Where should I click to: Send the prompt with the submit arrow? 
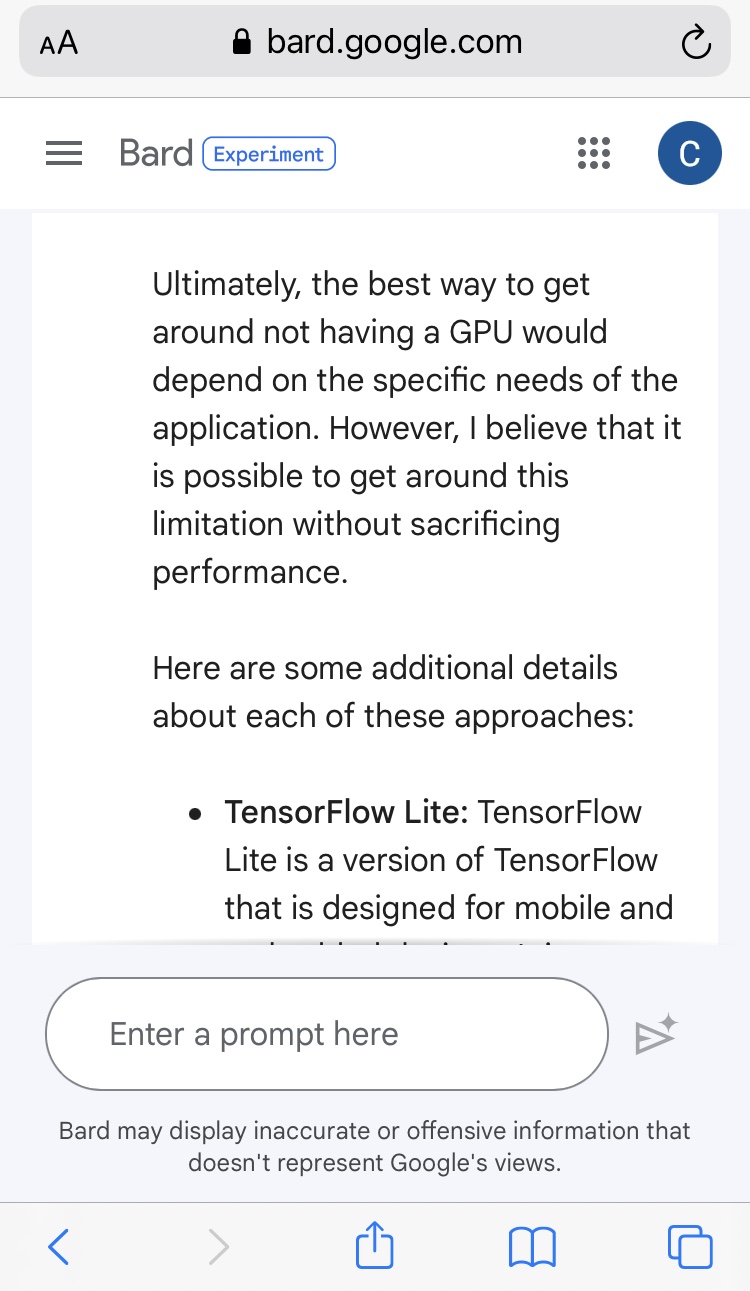point(657,1036)
